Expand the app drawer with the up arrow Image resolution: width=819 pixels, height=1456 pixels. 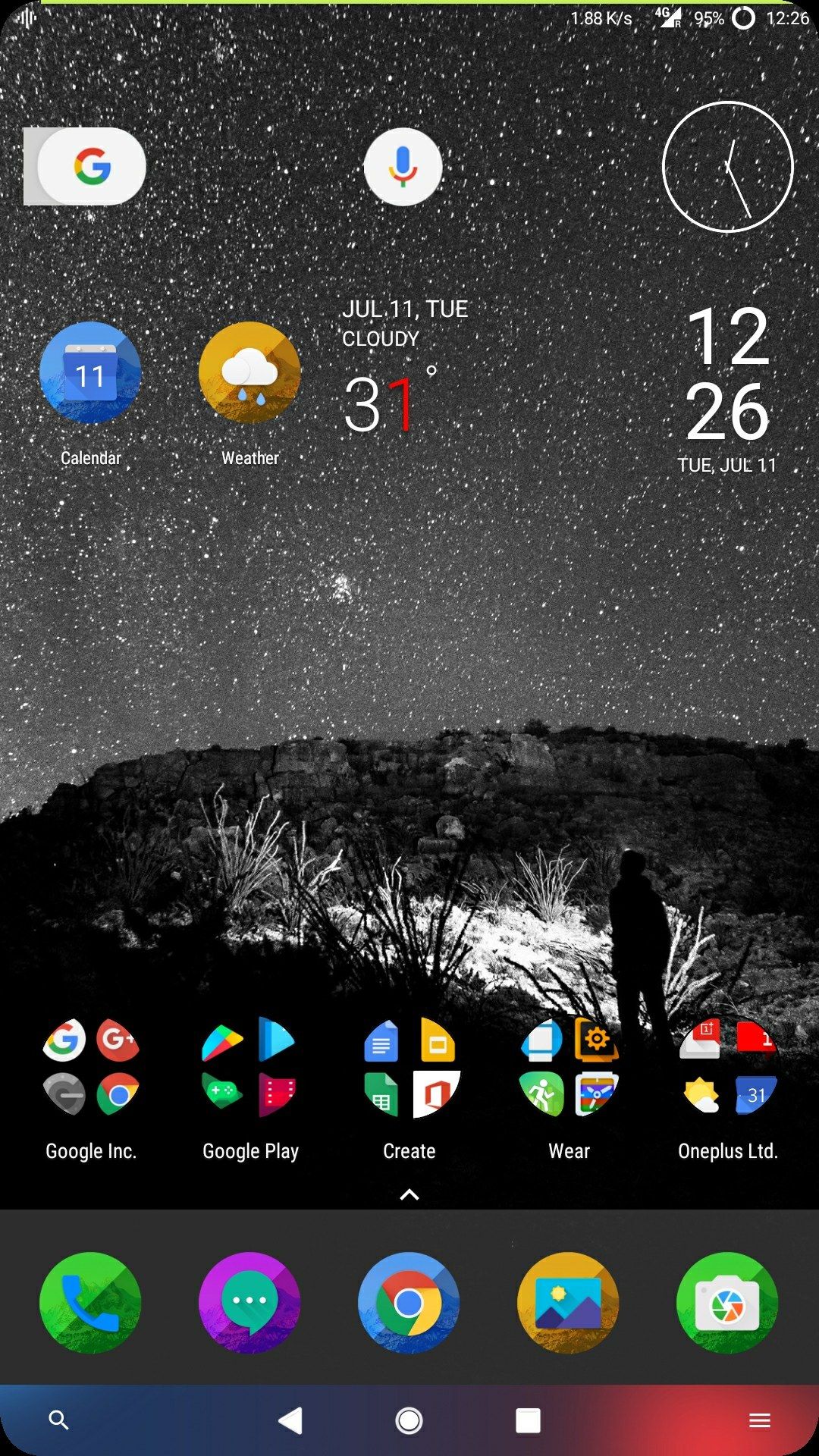(409, 1194)
